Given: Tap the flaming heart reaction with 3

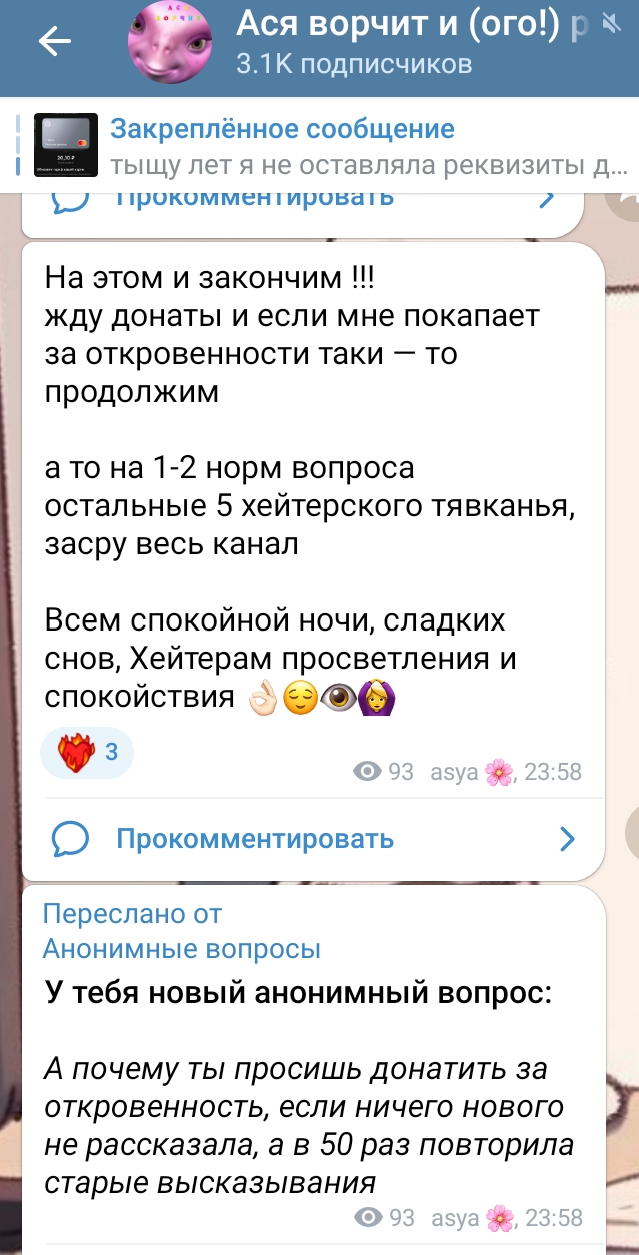Looking at the screenshot, I should (86, 754).
